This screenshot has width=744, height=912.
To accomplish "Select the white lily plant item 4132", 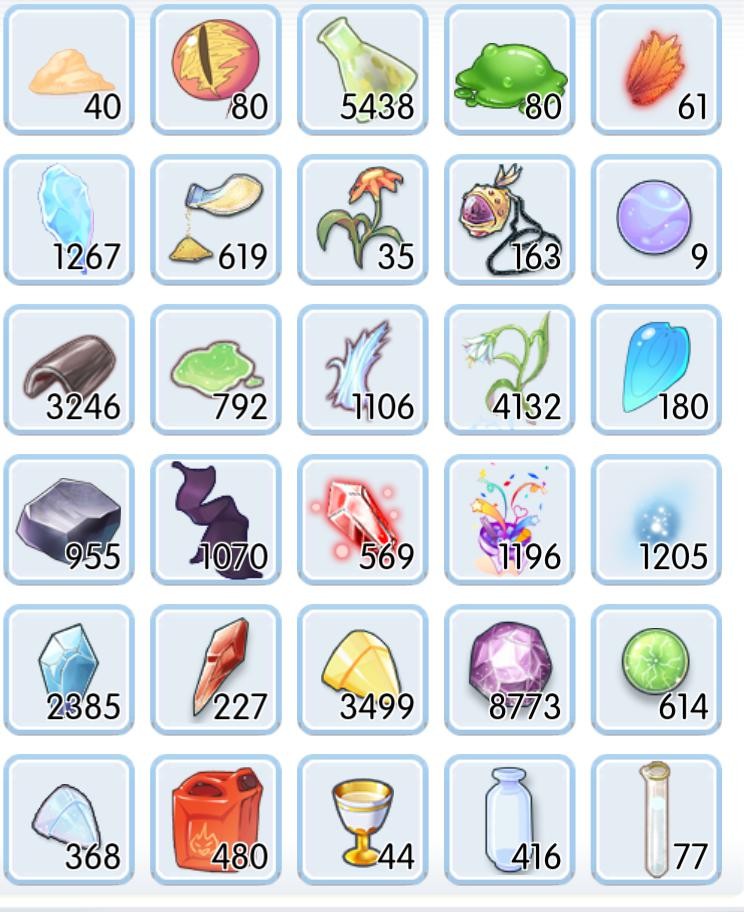I will [x=509, y=370].
